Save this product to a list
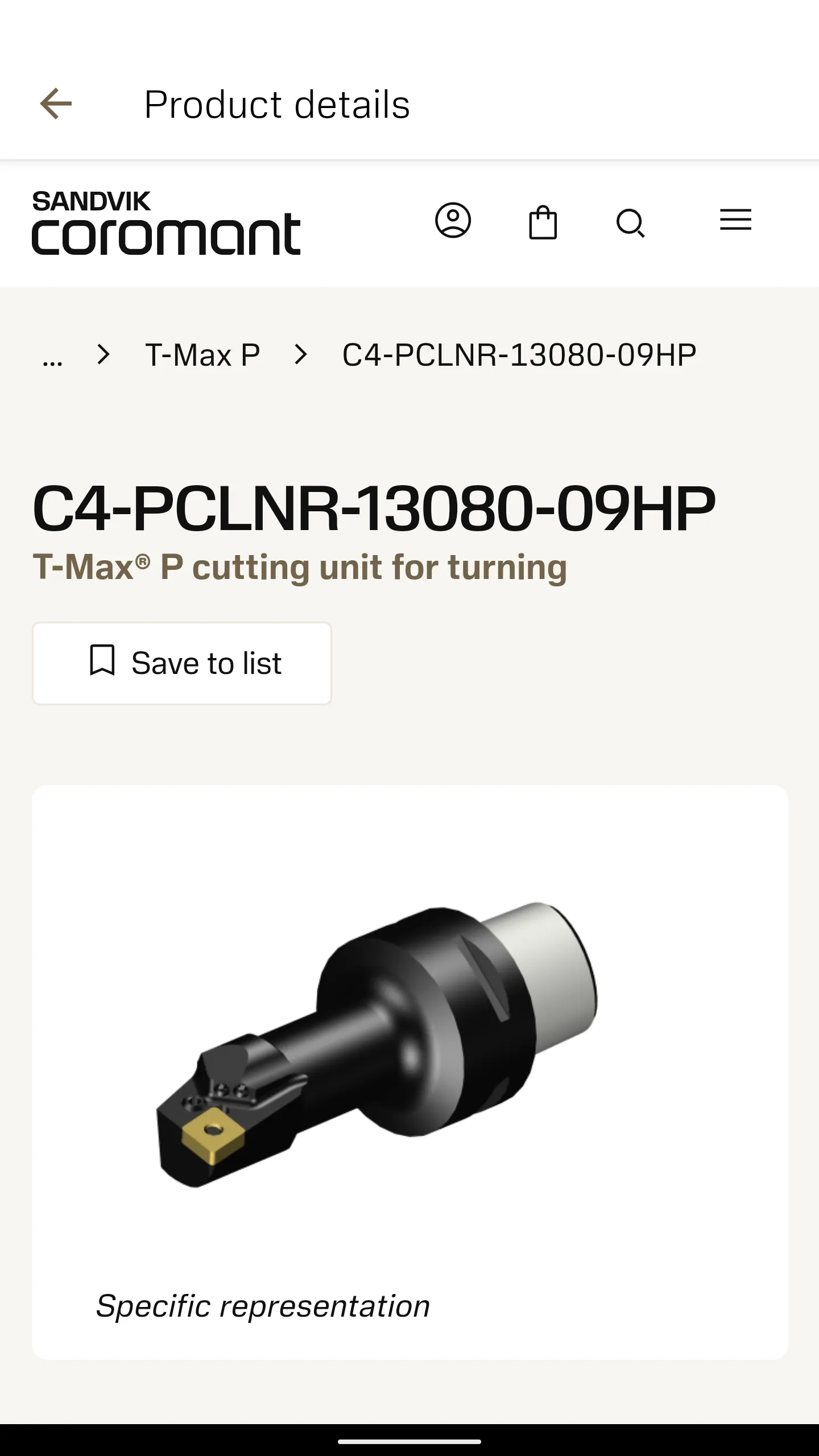This screenshot has height=1456, width=819. (182, 663)
